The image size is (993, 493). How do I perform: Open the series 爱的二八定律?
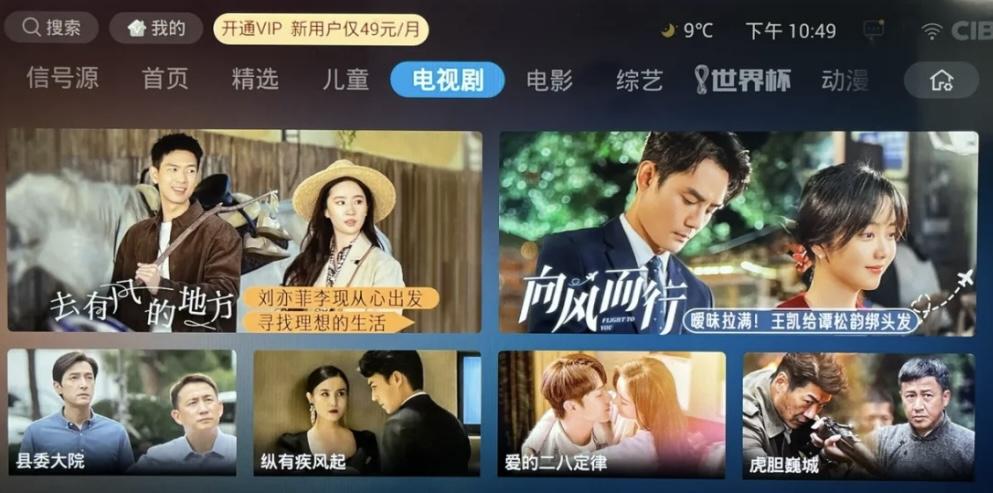tap(611, 412)
